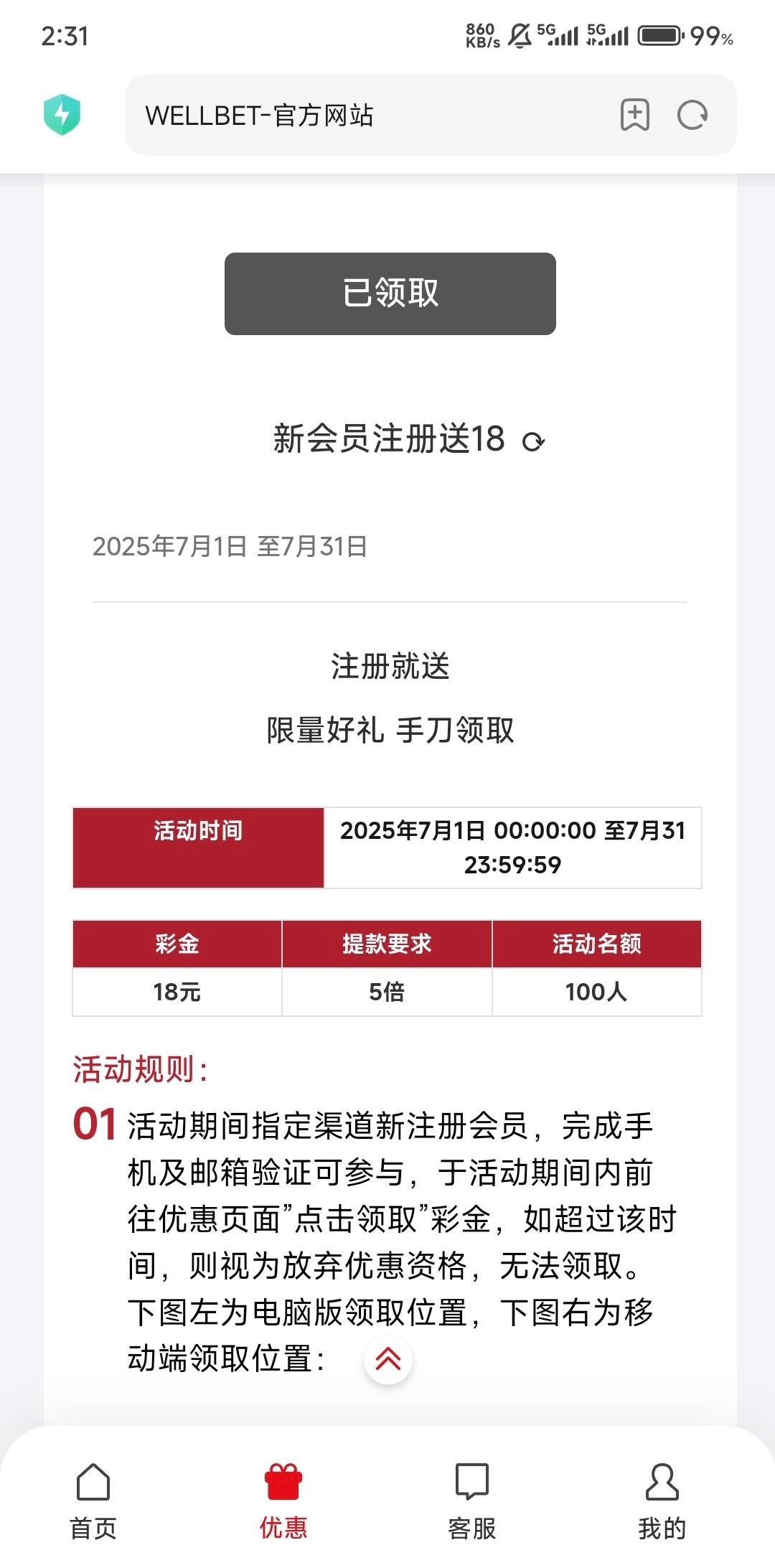Jump back to top with red arrows
This screenshot has width=775, height=1568.
point(388,1358)
